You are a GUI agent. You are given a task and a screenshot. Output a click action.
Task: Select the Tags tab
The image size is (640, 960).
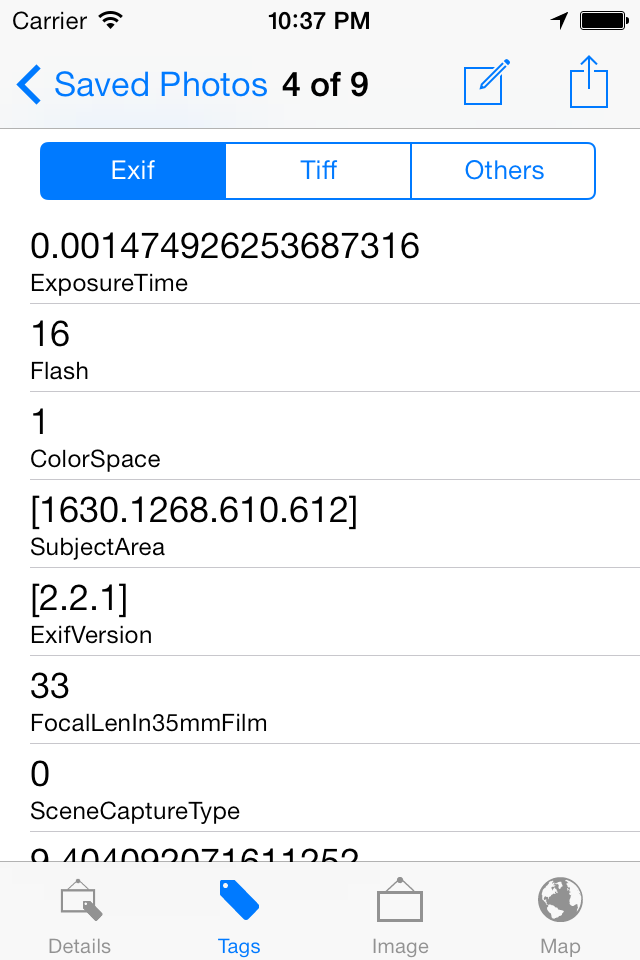(239, 915)
